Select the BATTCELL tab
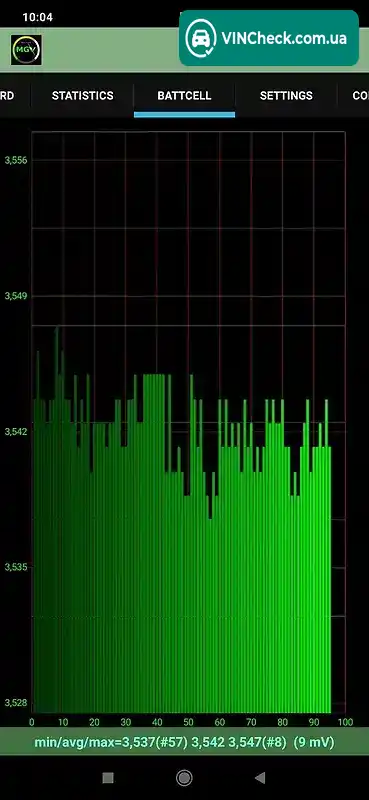 (x=184, y=95)
